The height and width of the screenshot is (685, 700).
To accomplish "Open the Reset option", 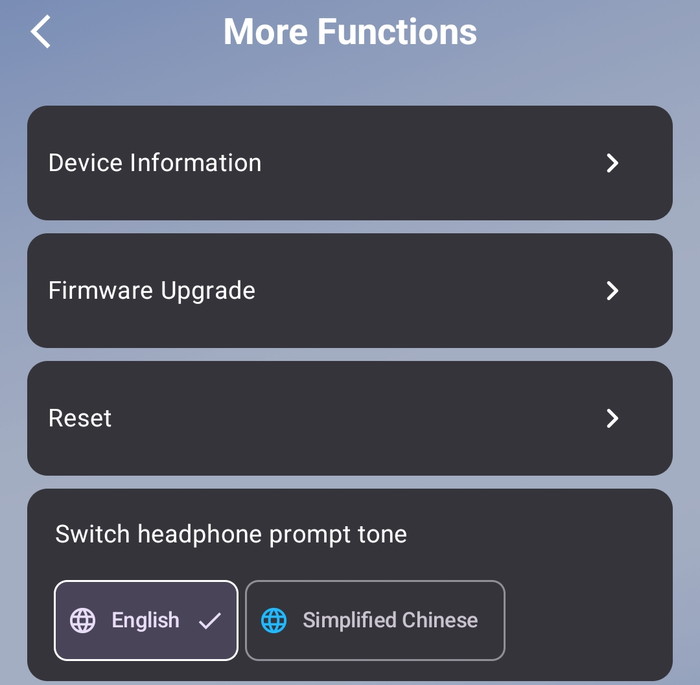I will click(349, 418).
